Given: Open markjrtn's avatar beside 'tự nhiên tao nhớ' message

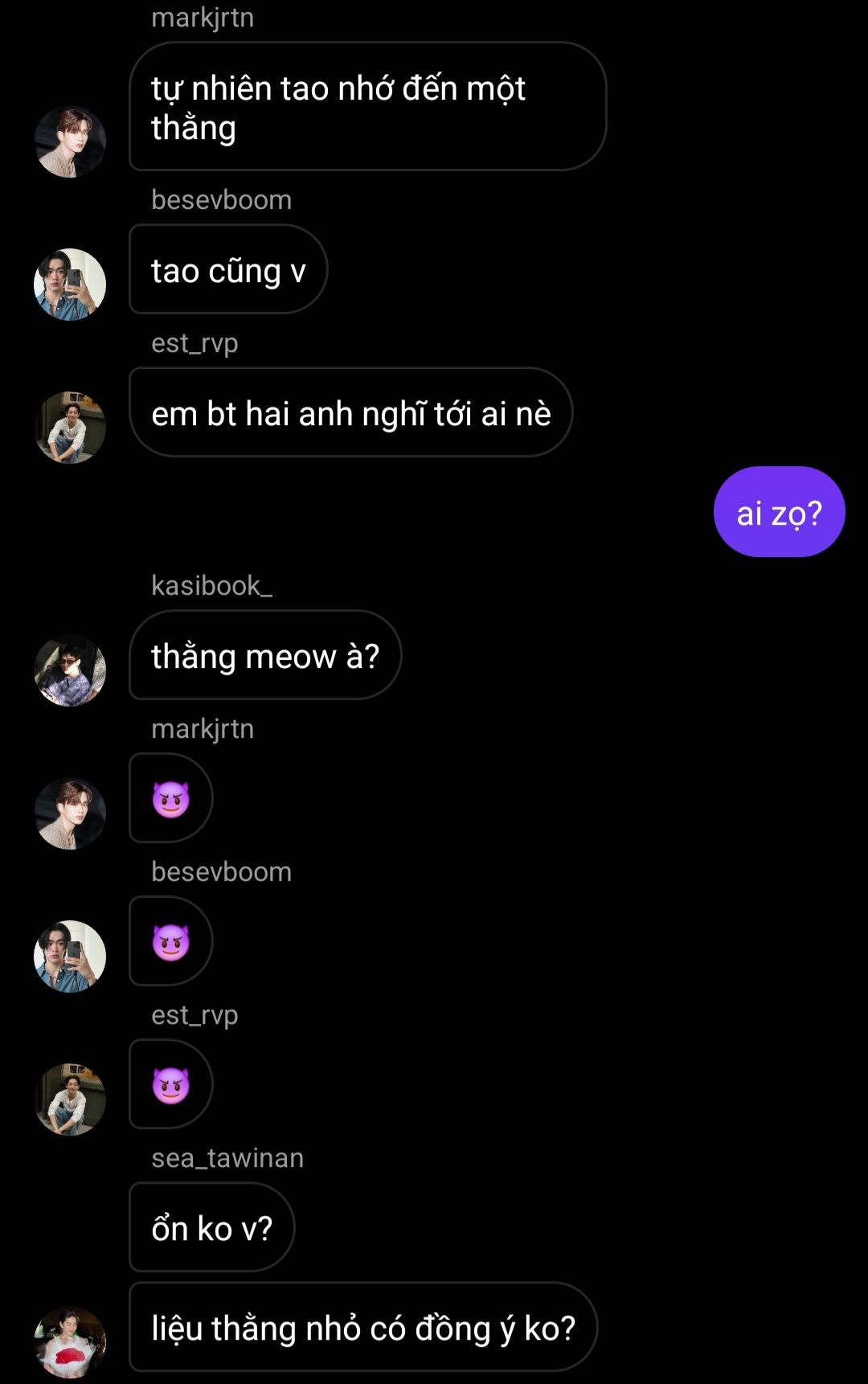Looking at the screenshot, I should (70, 141).
